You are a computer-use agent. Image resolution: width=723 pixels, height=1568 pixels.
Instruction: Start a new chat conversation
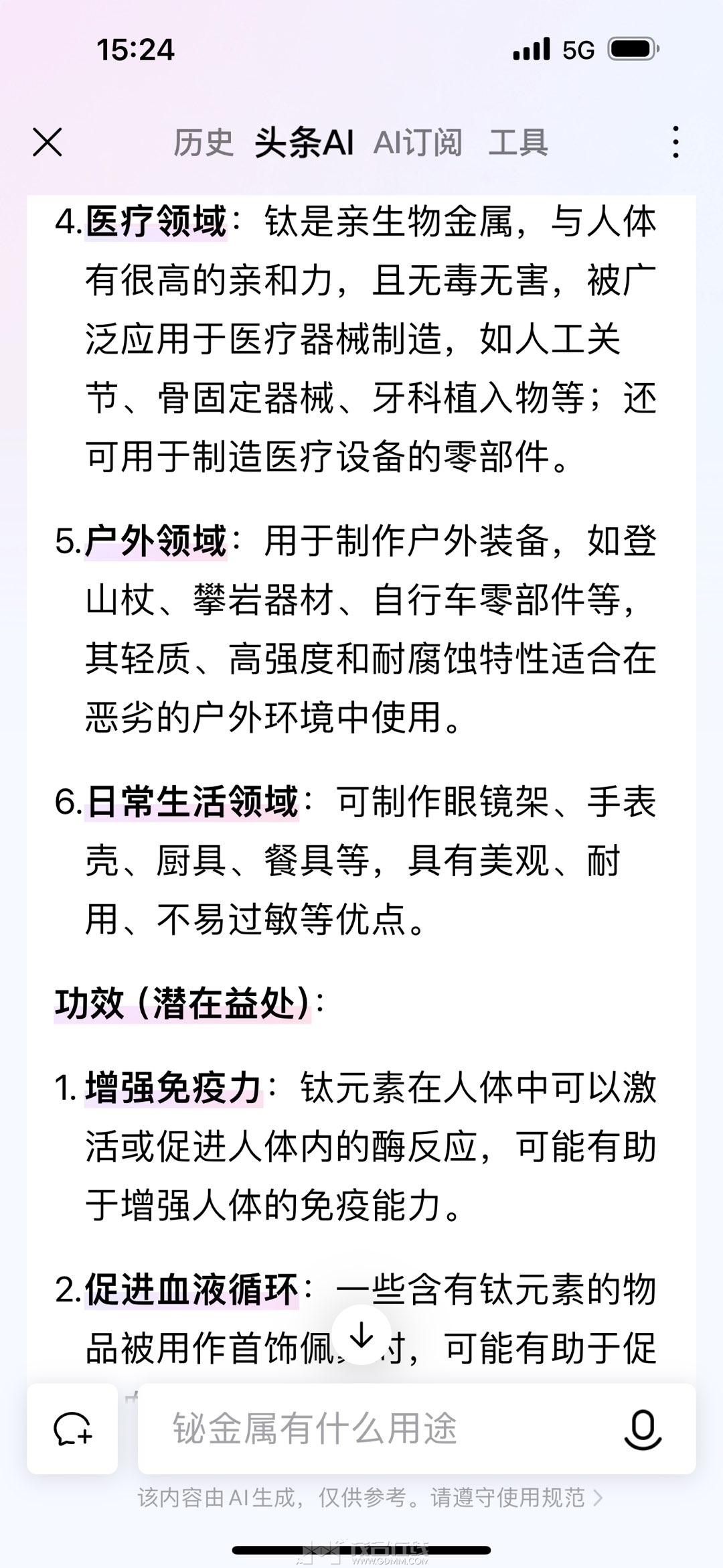72,1429
